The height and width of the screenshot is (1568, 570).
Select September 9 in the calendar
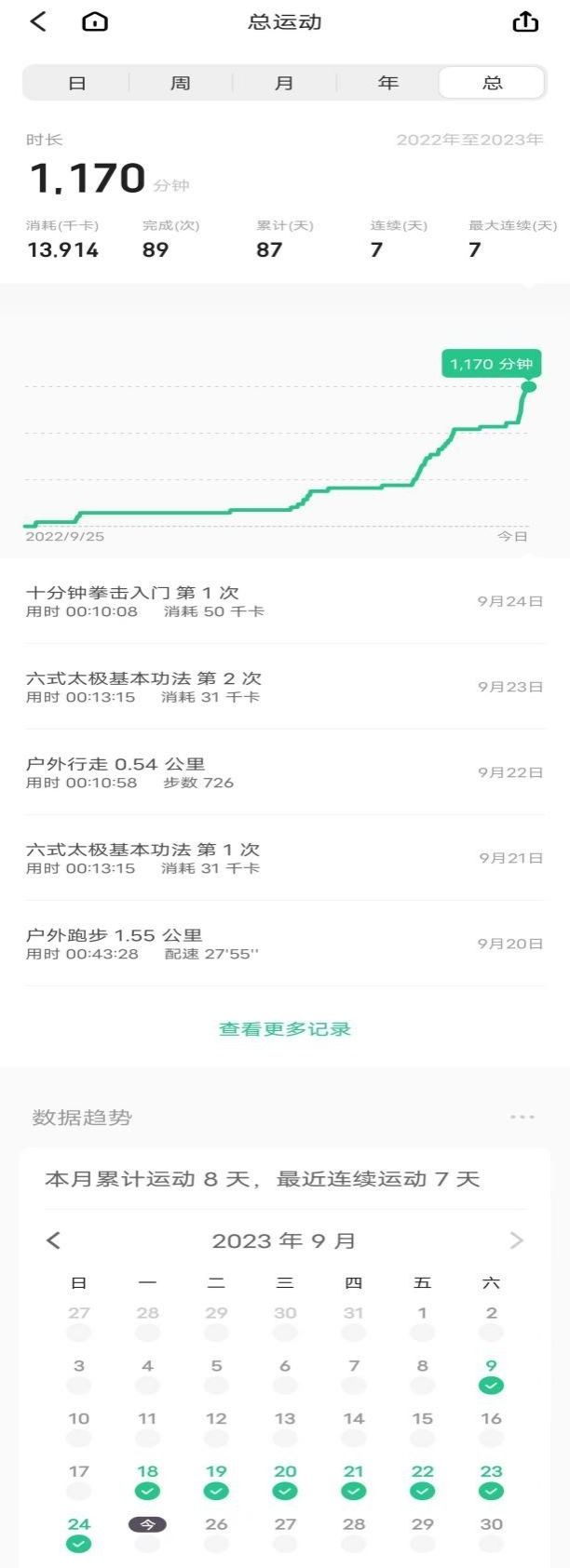pos(491,1374)
